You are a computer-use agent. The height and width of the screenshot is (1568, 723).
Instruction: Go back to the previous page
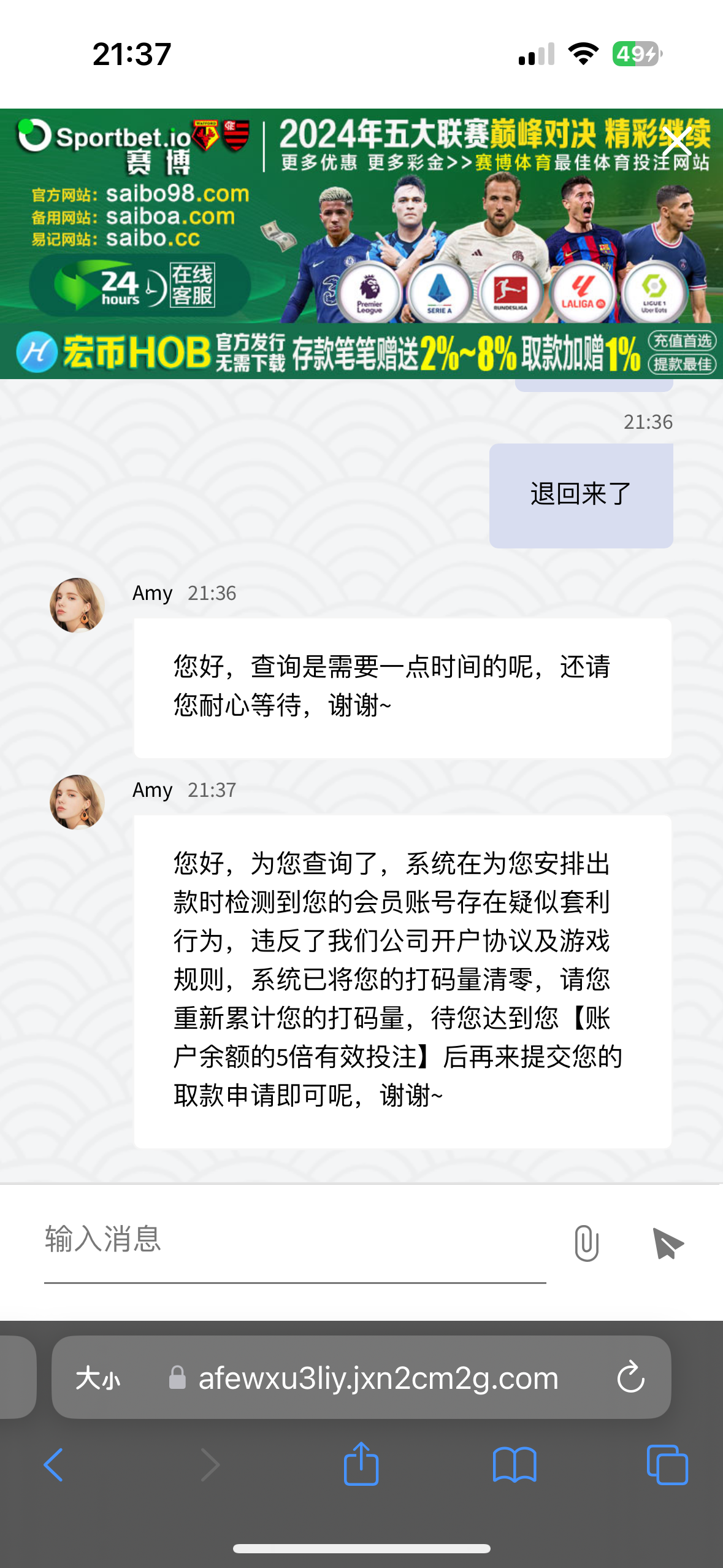pyautogui.click(x=54, y=1465)
